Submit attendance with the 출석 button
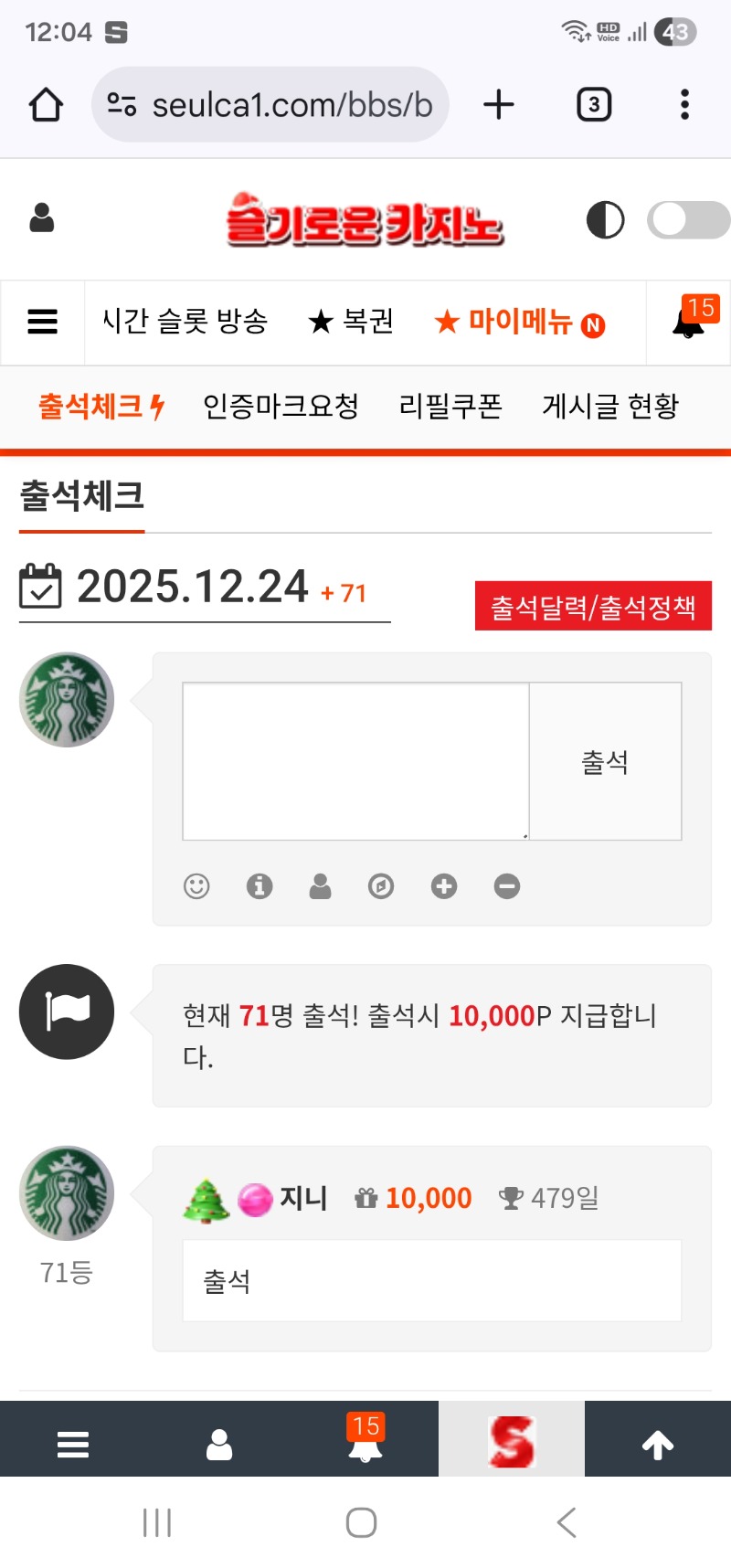The image size is (731, 1568). [605, 761]
